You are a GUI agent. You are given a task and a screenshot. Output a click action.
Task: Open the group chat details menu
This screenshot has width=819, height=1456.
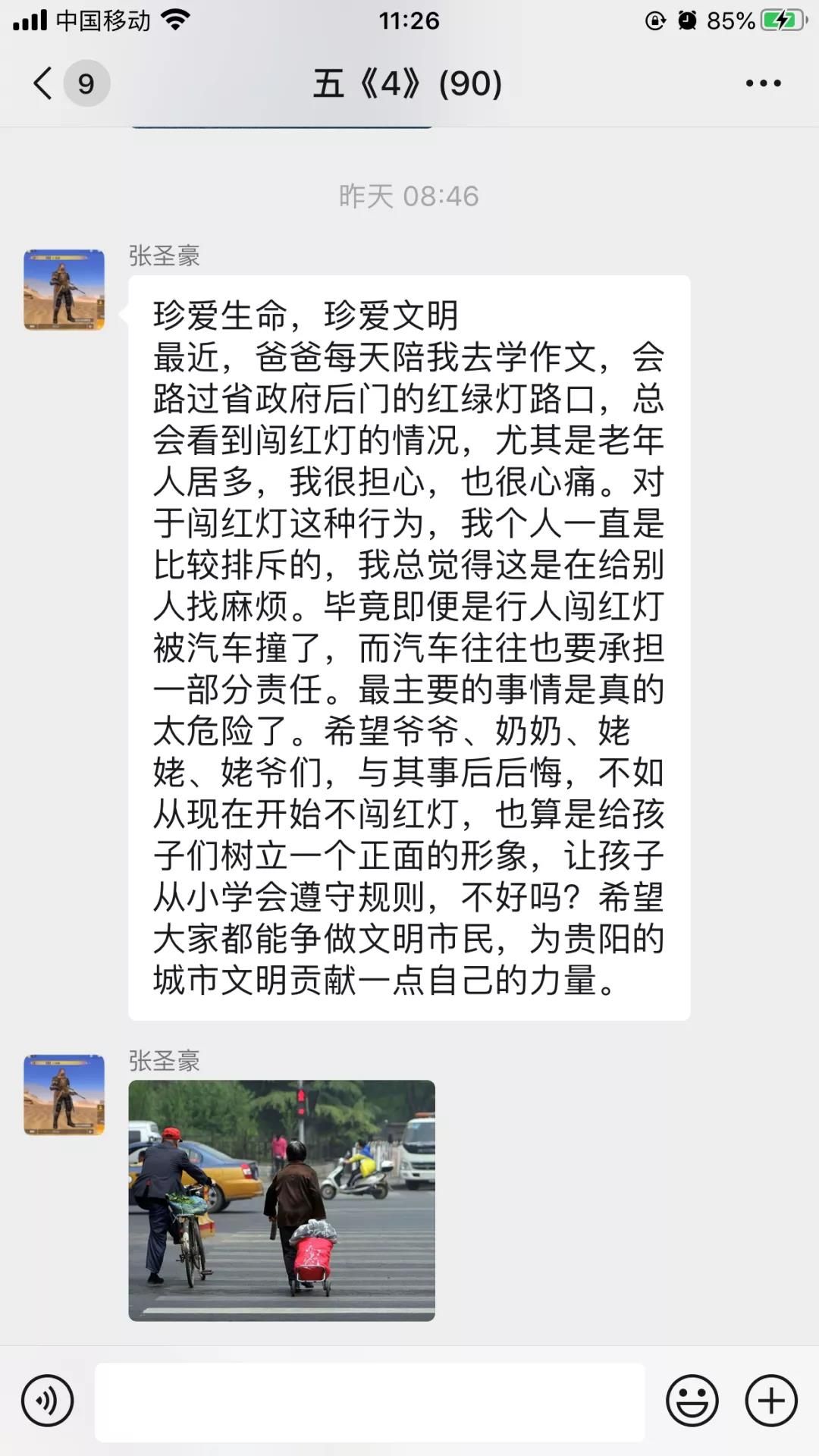point(763,83)
